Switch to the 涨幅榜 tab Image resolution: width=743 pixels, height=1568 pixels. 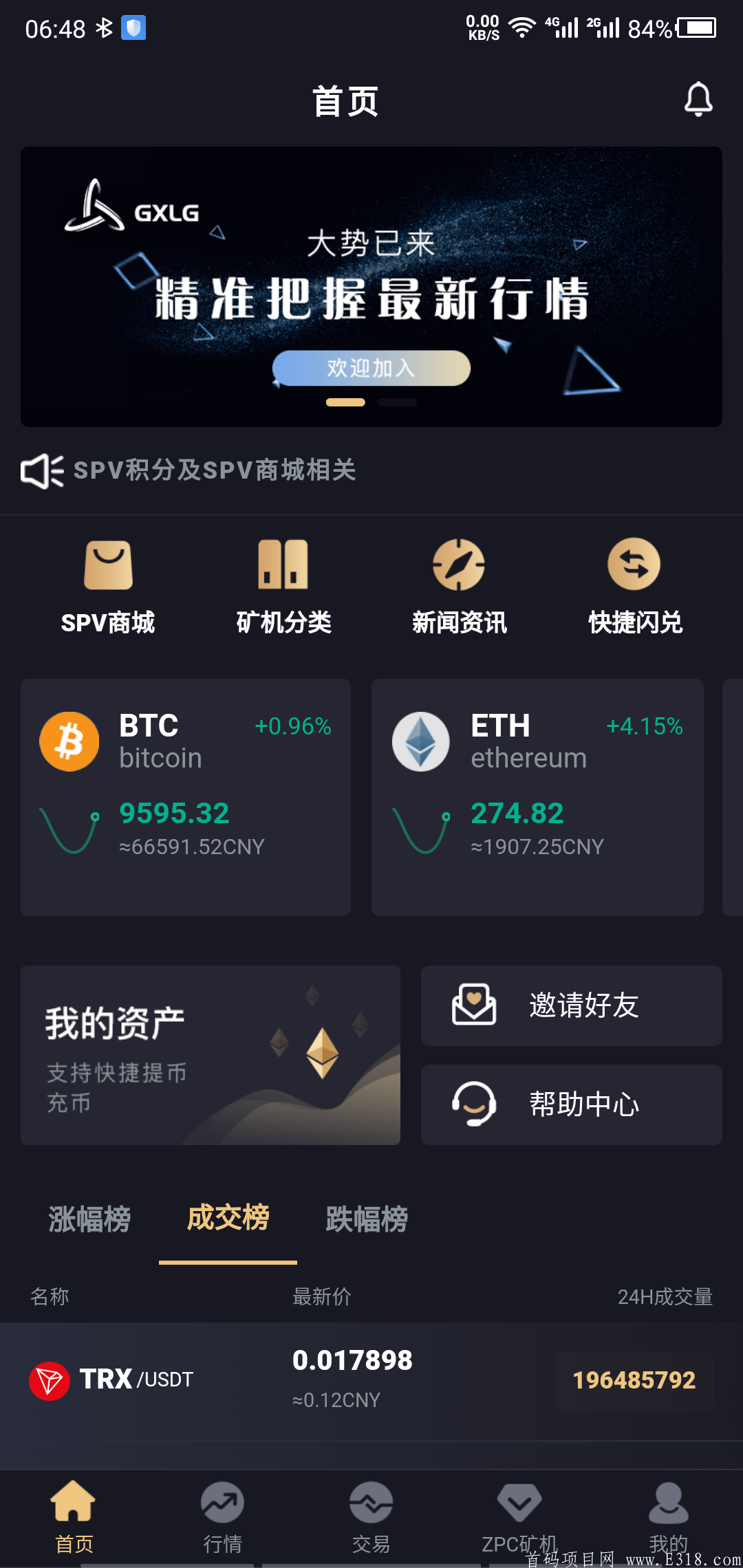[89, 1219]
